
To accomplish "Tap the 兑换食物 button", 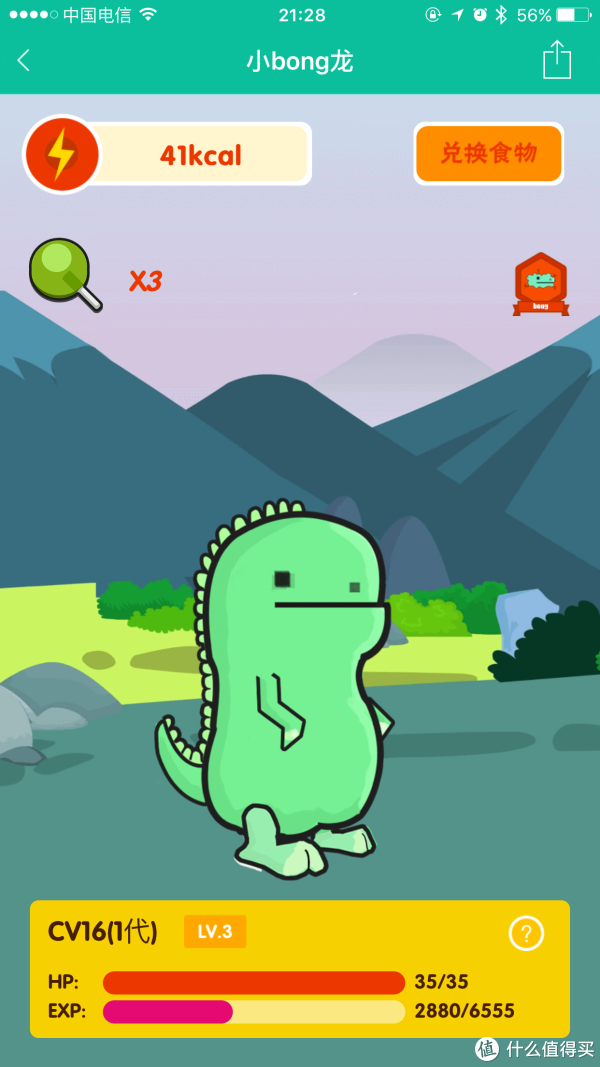I will tap(488, 154).
